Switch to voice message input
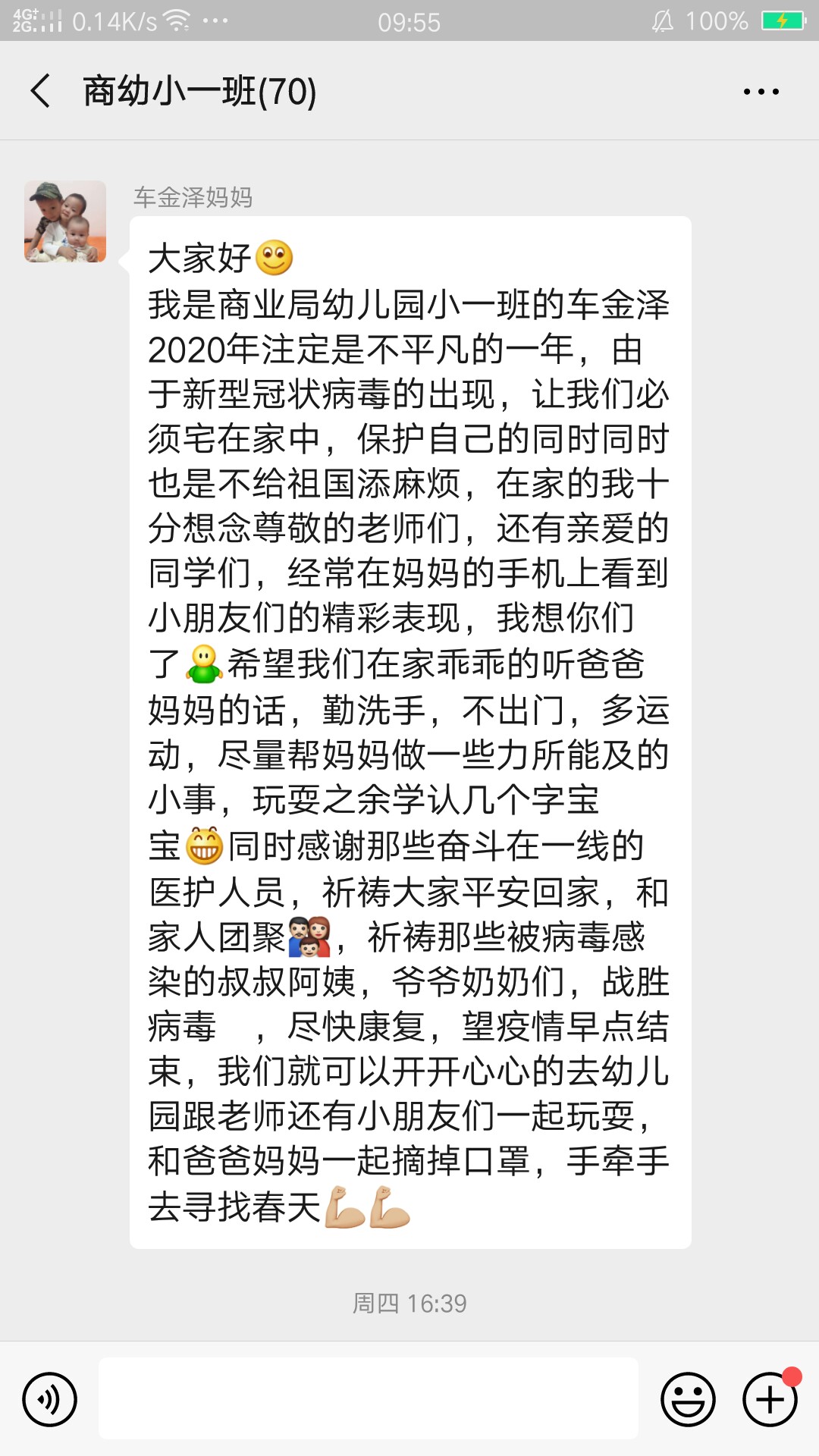Viewport: 819px width, 1456px height. [50, 1399]
